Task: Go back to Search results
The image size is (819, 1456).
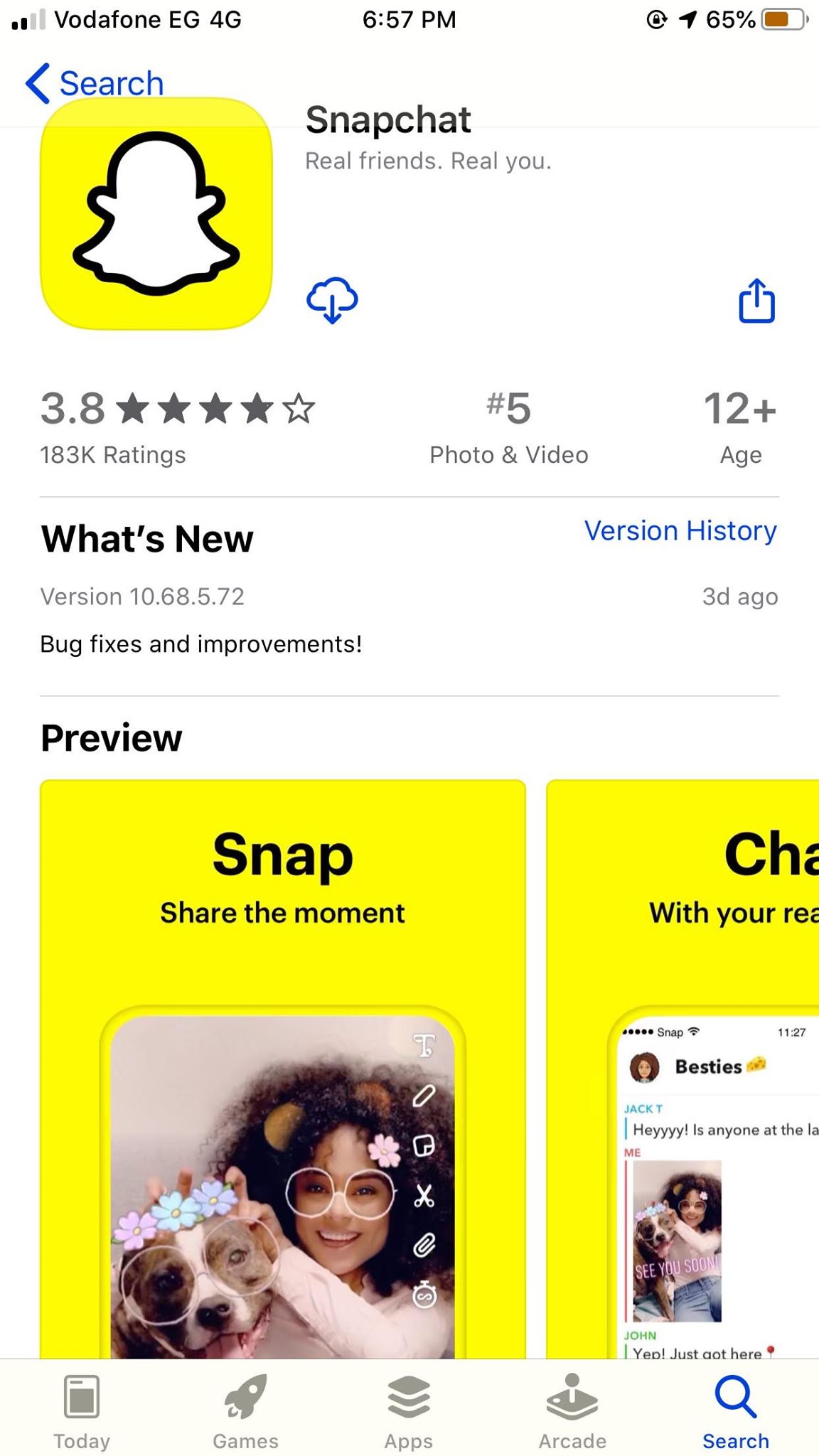Action: [x=95, y=83]
